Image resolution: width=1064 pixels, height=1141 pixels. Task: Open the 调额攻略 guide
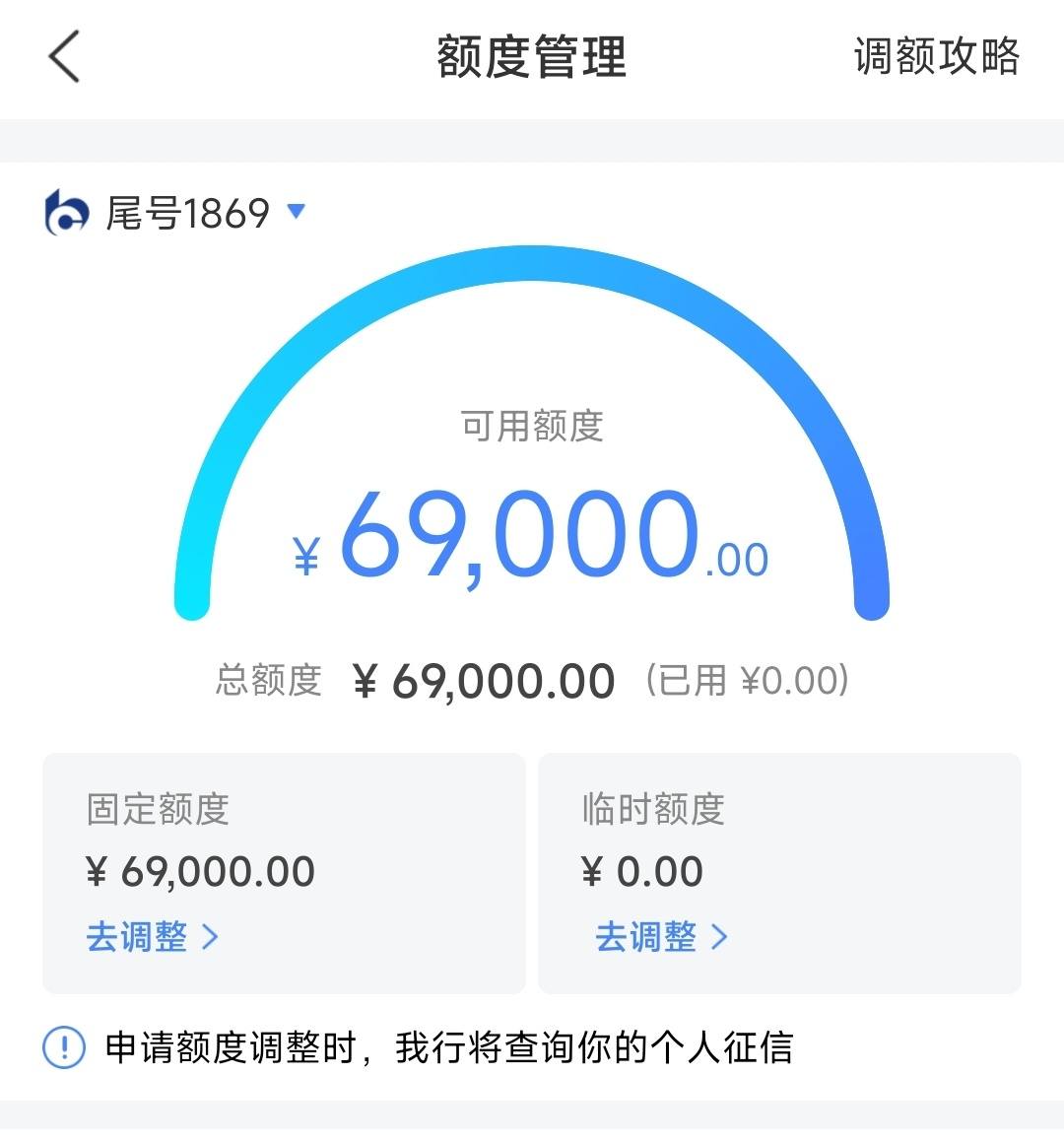point(936,56)
